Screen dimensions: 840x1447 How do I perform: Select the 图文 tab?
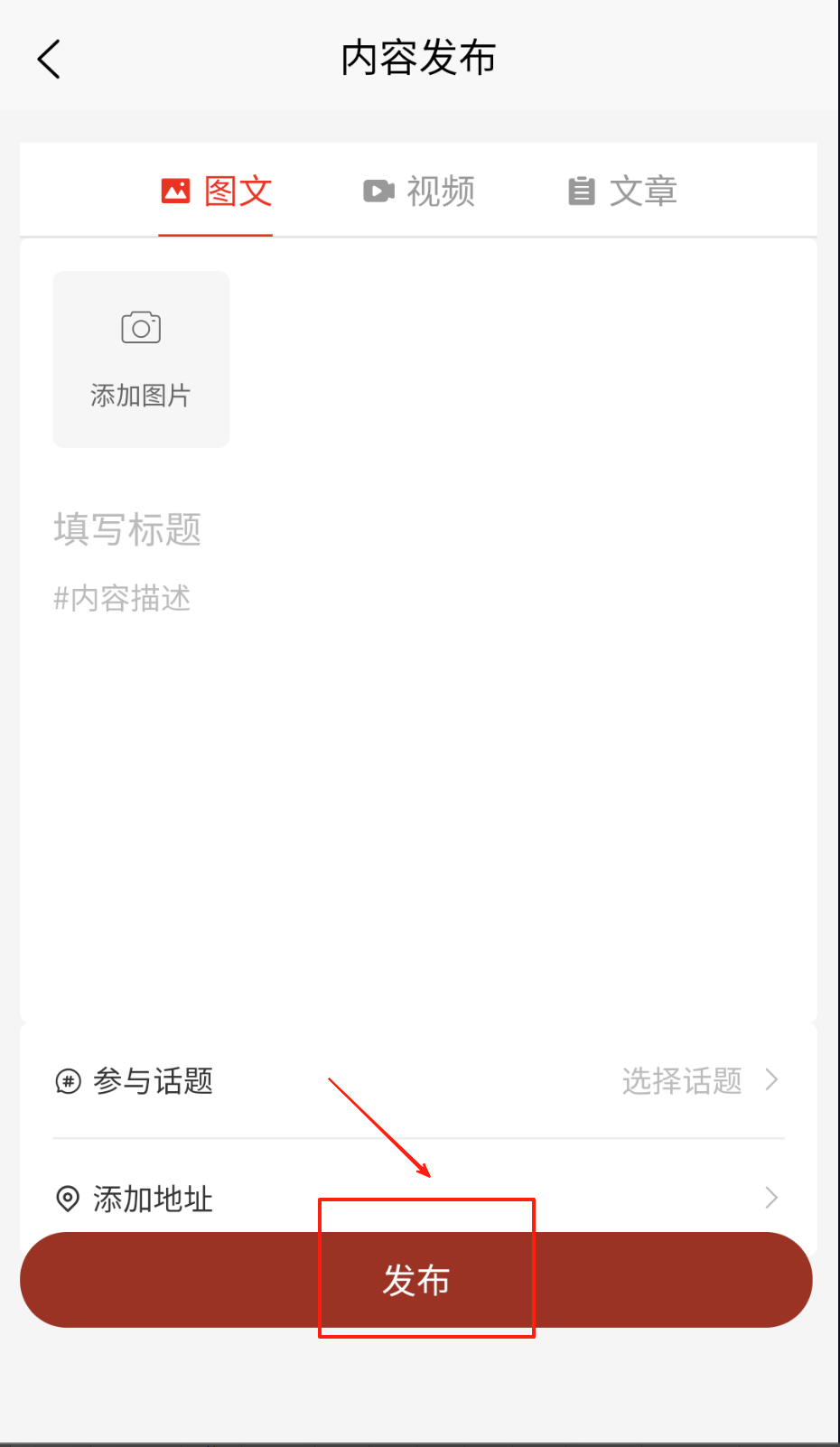point(217,191)
